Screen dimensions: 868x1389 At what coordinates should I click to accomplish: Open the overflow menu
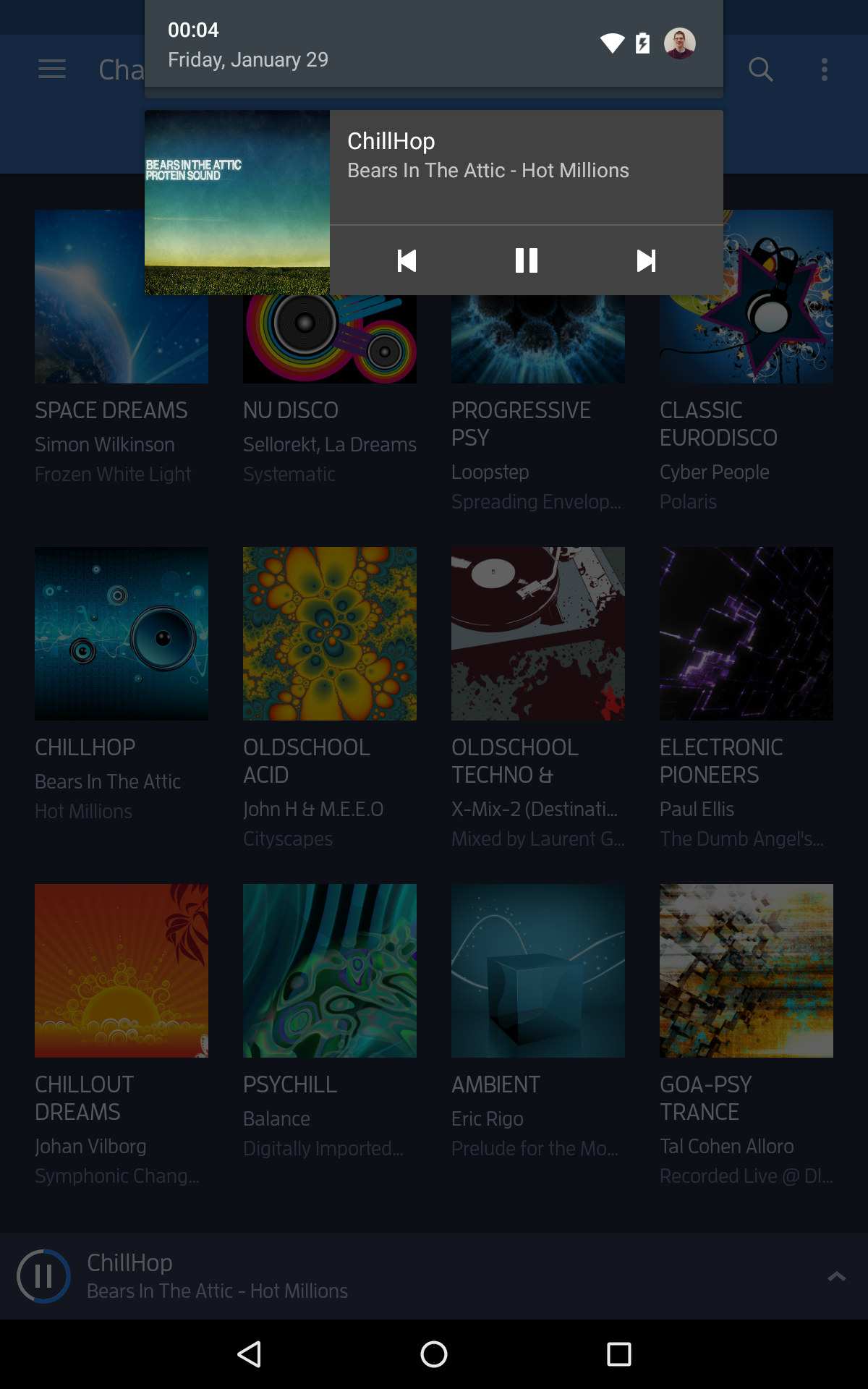point(825,69)
